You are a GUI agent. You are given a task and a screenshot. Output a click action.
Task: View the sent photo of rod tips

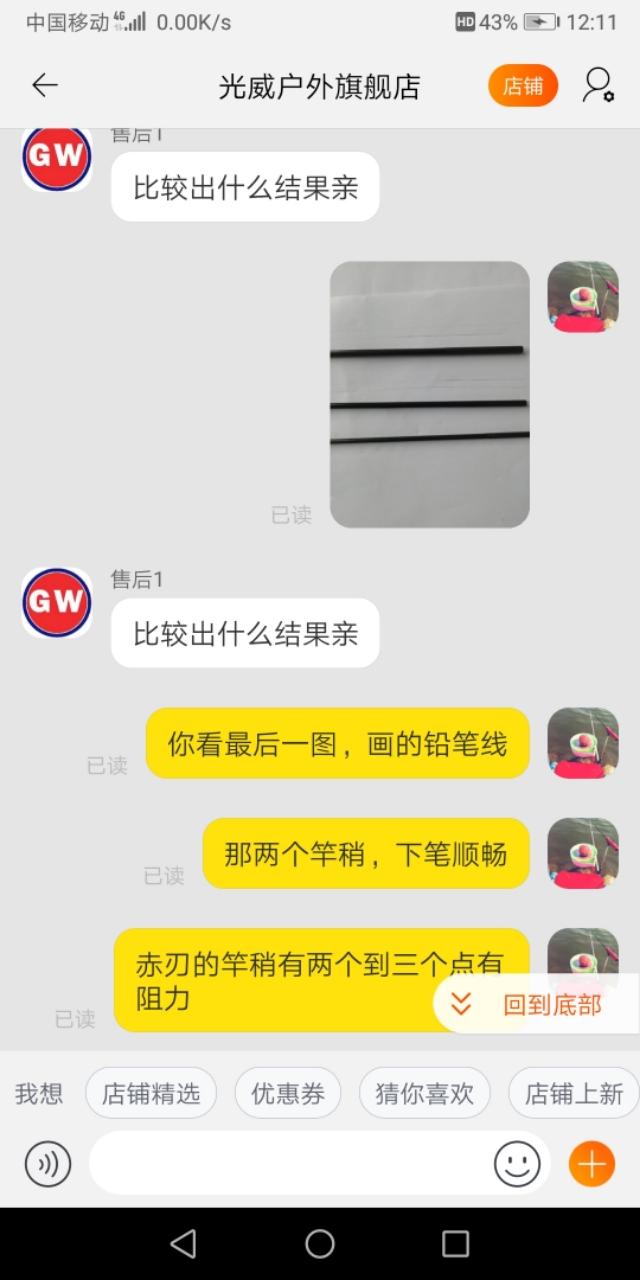click(430, 394)
